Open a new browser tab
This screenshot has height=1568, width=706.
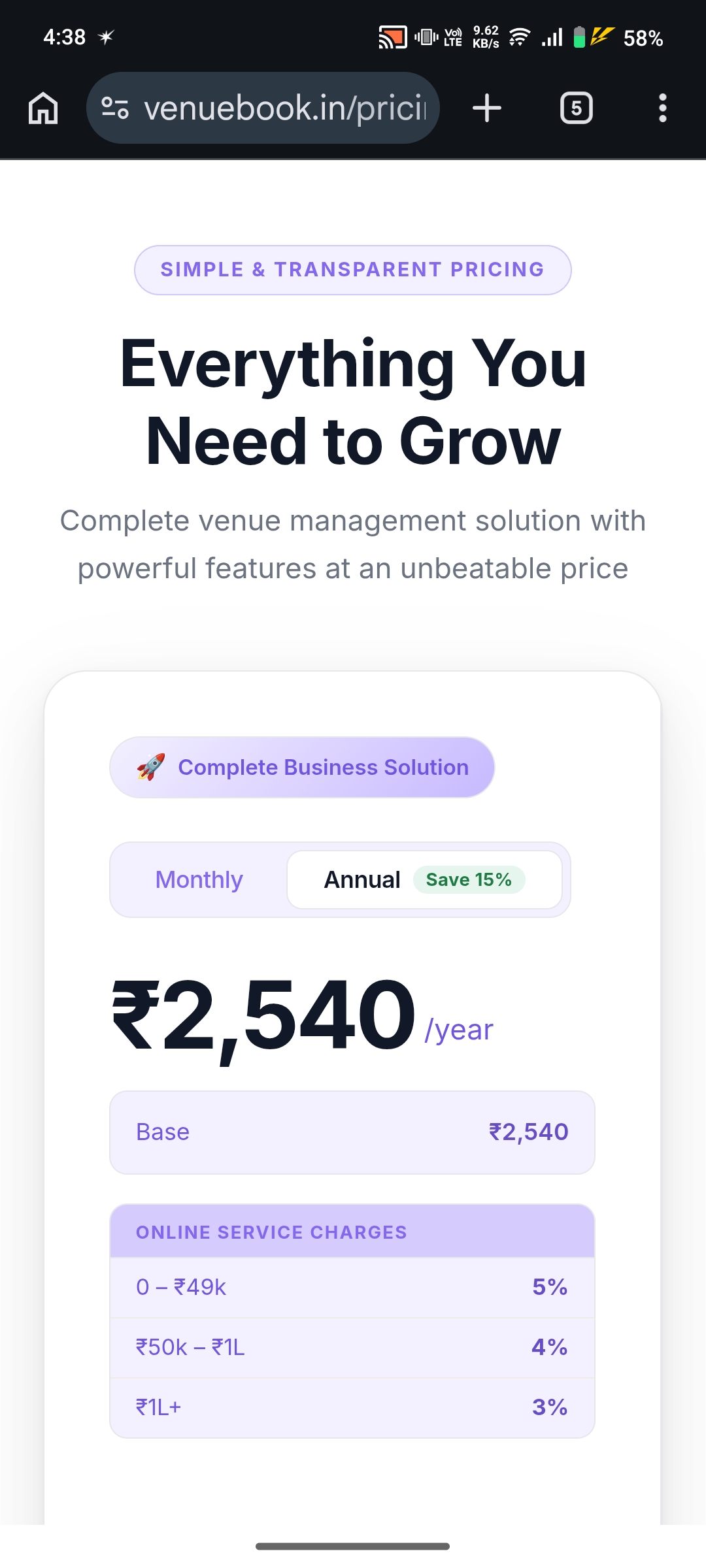tap(487, 108)
